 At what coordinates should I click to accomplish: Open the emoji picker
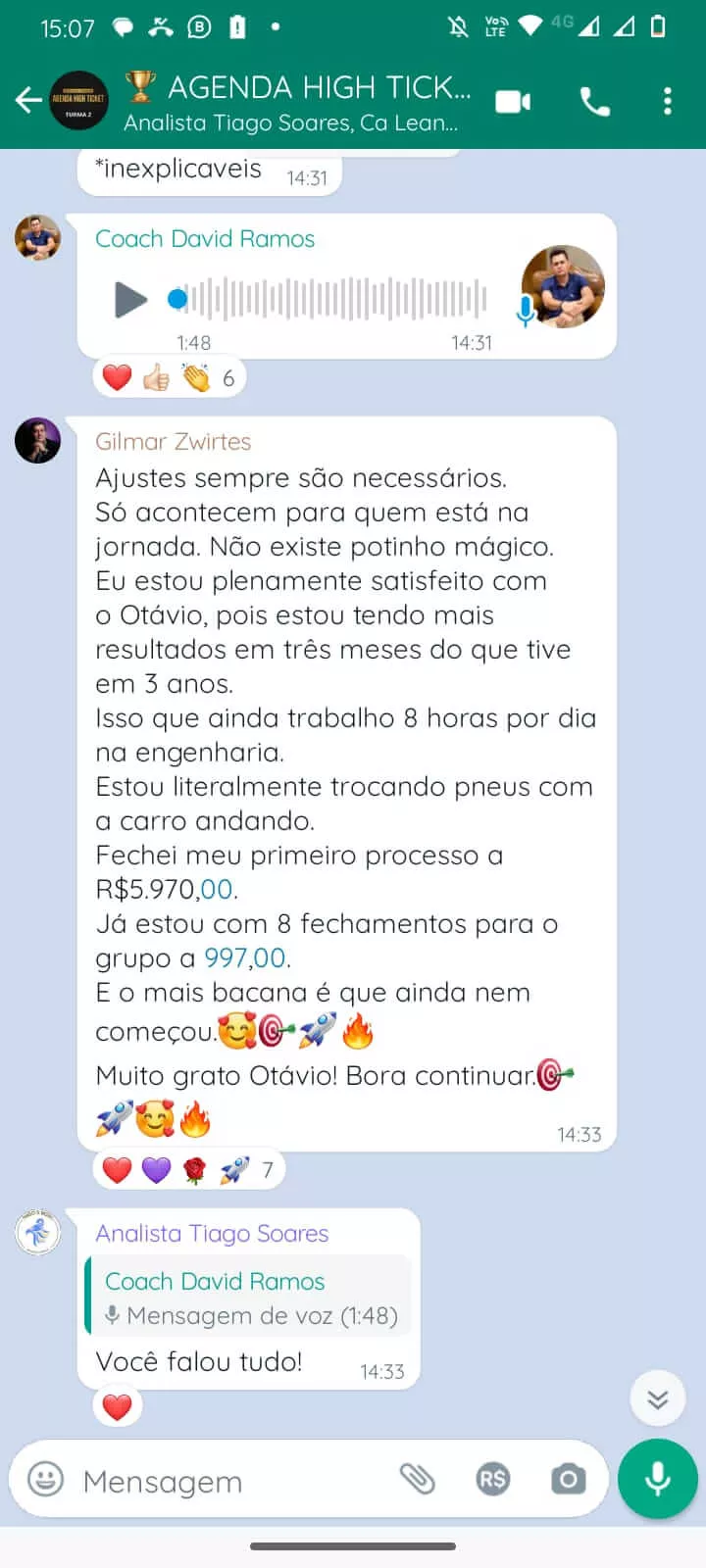46,1480
